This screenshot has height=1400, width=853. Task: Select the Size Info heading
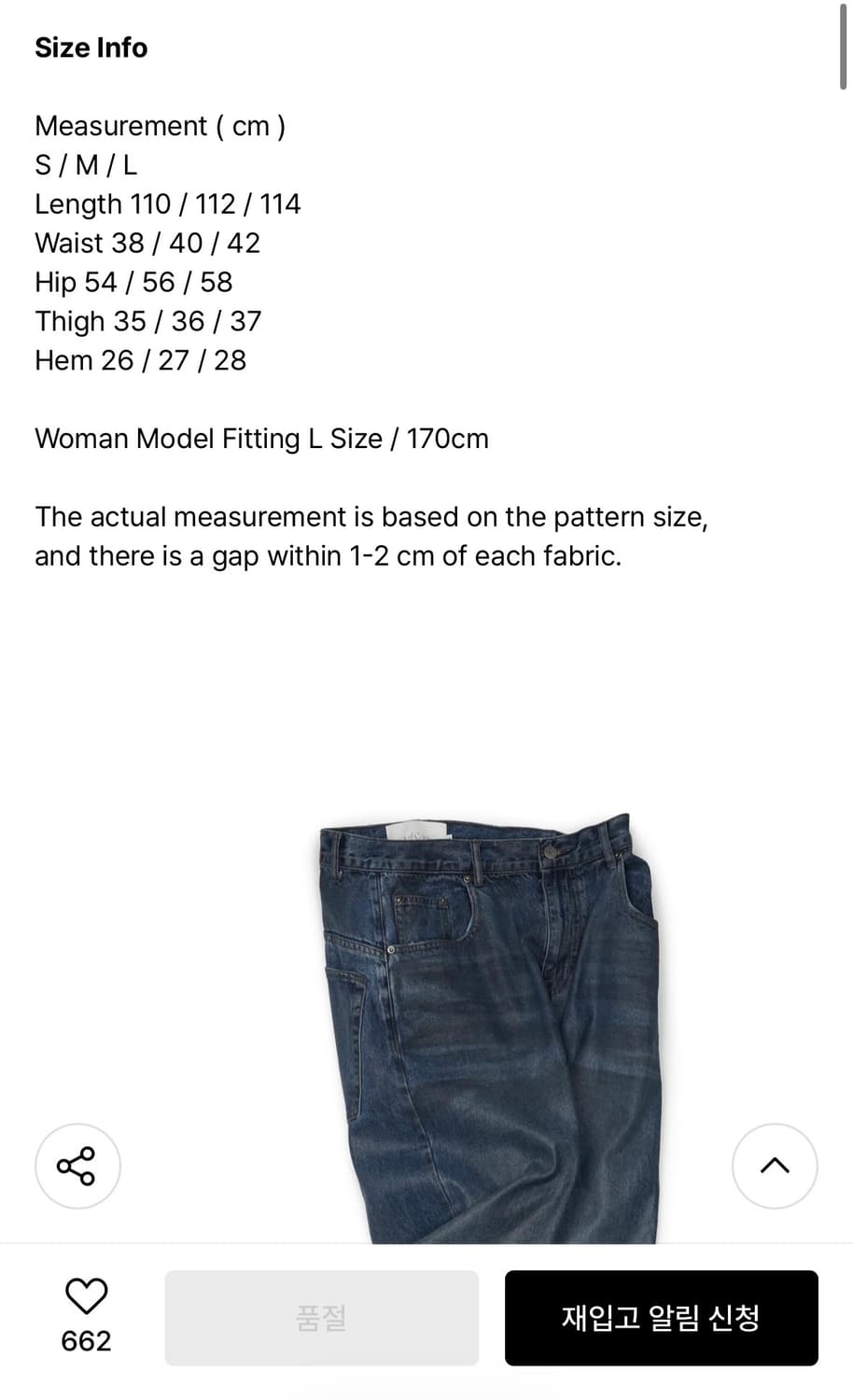tap(91, 47)
